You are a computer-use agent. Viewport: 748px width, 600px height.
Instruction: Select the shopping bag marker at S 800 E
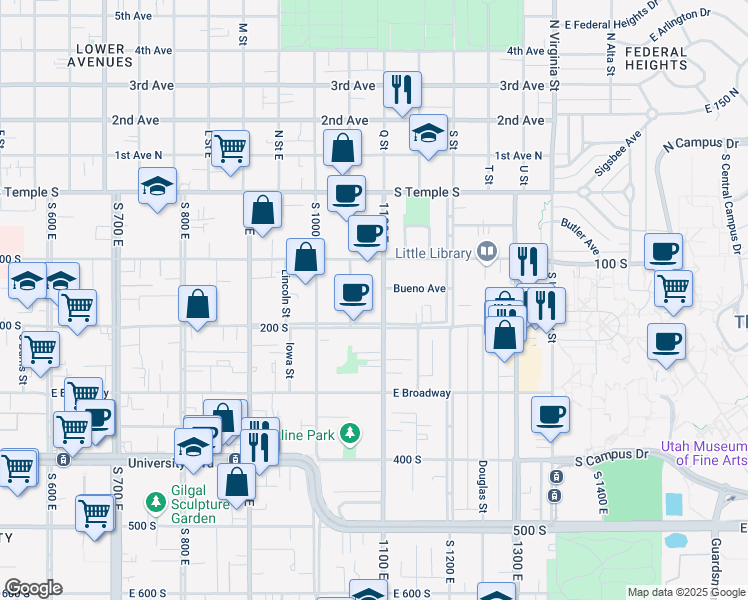(198, 305)
